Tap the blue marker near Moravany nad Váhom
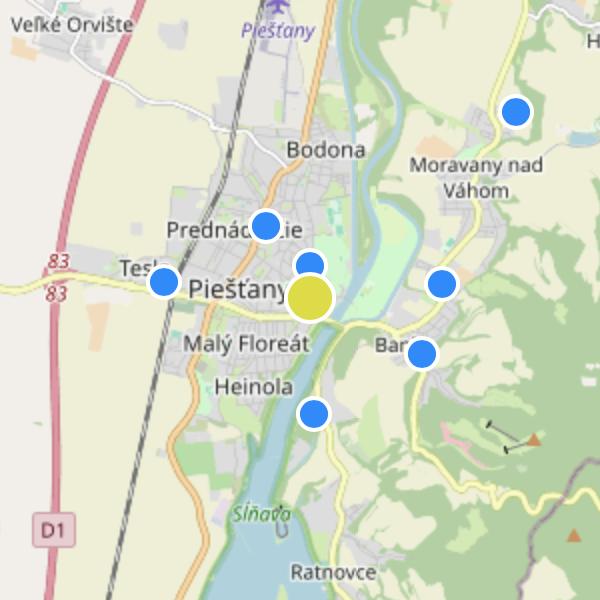600x600 pixels. (515, 111)
